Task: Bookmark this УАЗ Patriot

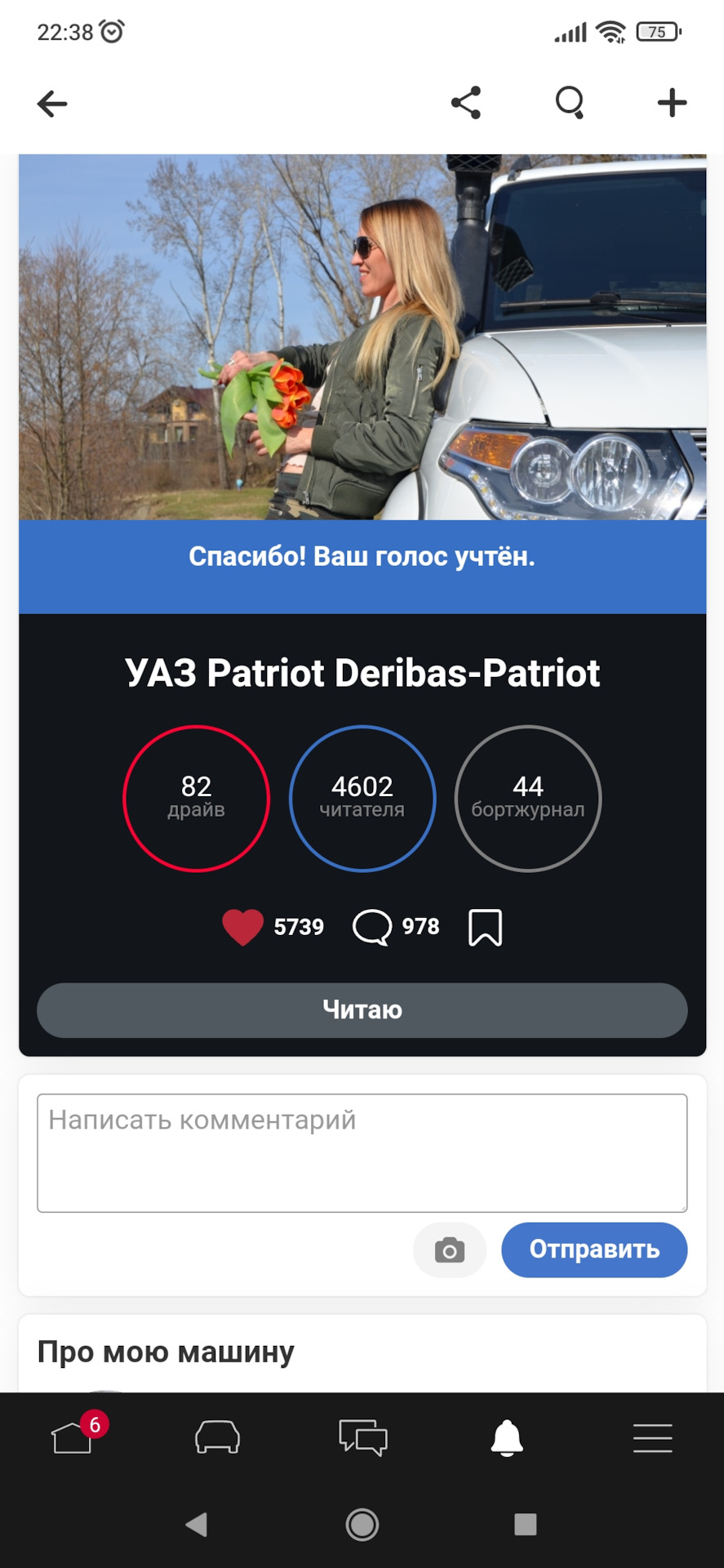Action: (485, 928)
